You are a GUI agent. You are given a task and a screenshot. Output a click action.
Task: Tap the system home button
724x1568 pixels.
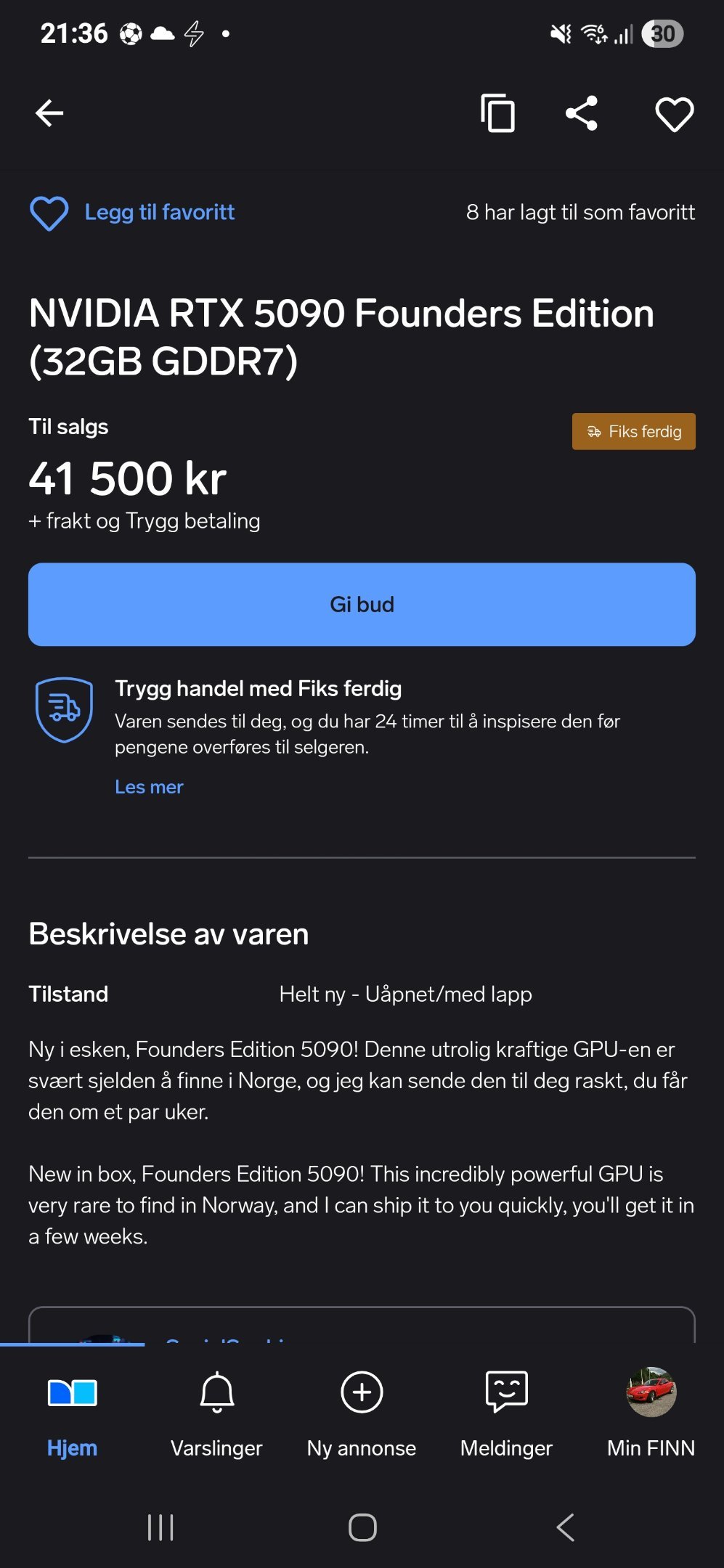362,1527
